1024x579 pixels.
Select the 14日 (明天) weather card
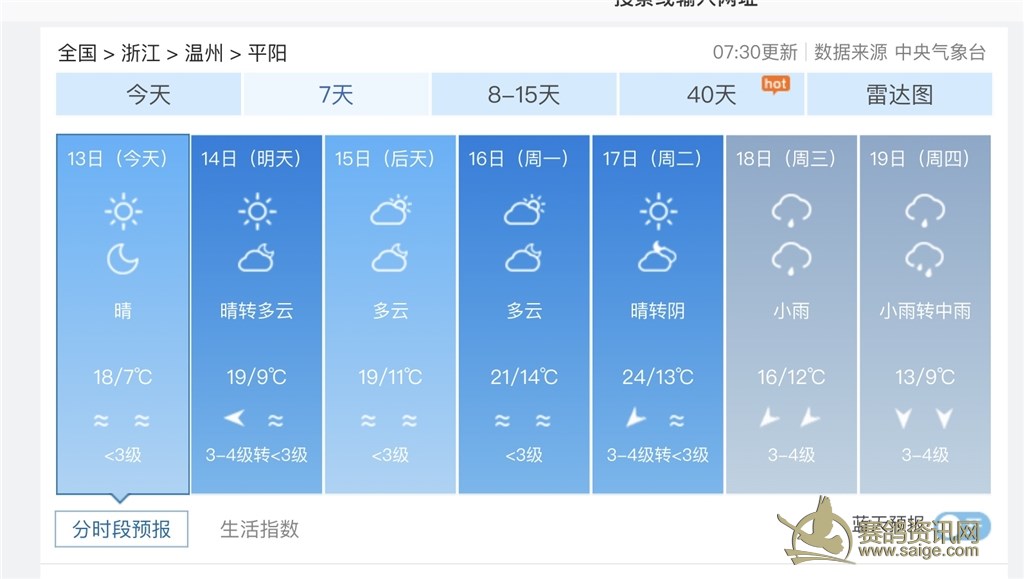point(256,314)
